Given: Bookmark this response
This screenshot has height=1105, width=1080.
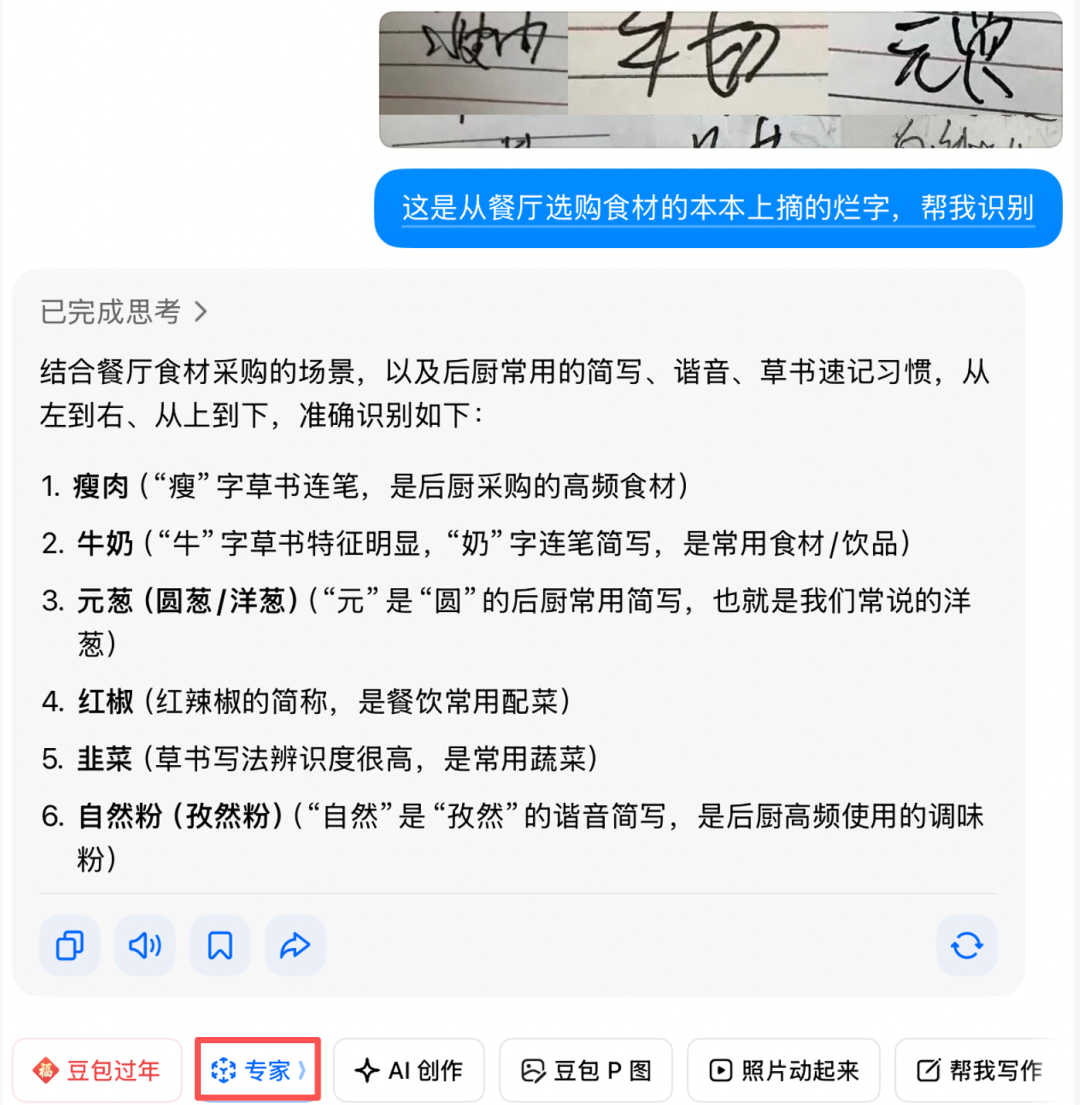Looking at the screenshot, I should [x=220, y=945].
